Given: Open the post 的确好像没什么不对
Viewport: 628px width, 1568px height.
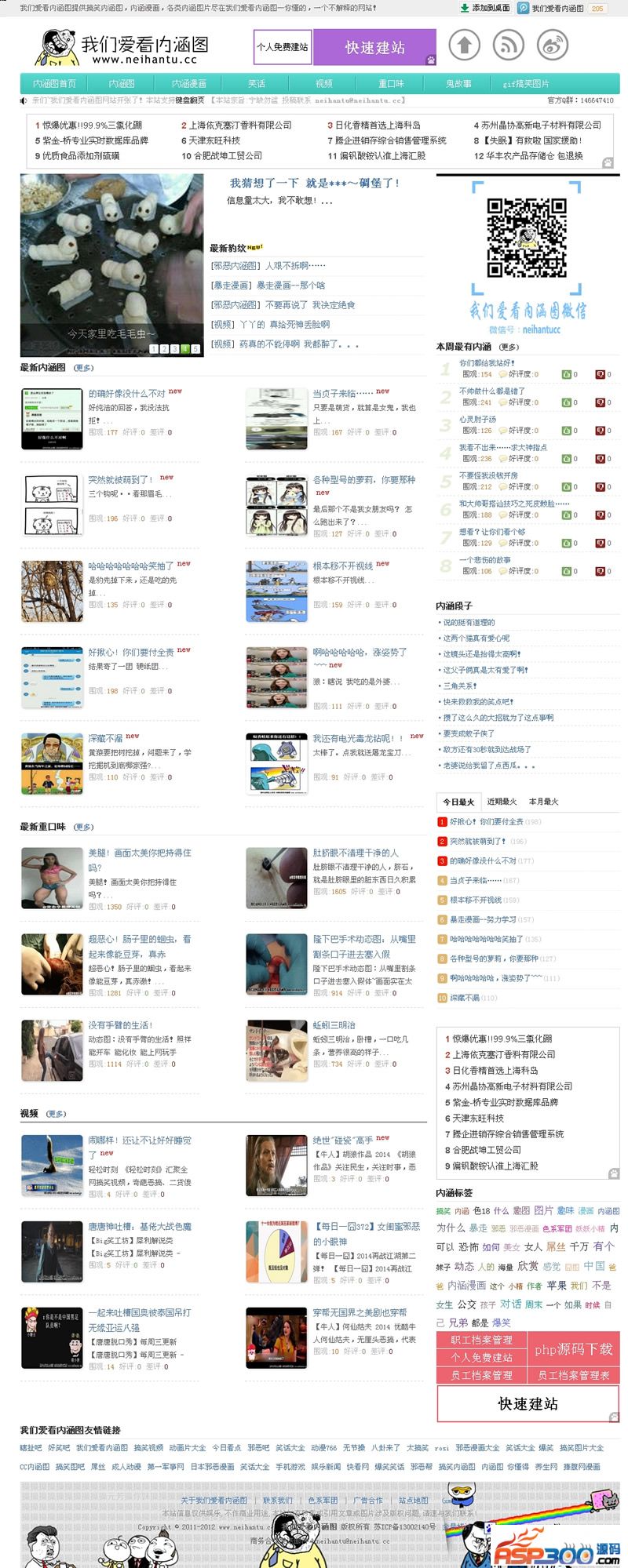Looking at the screenshot, I should tap(126, 394).
